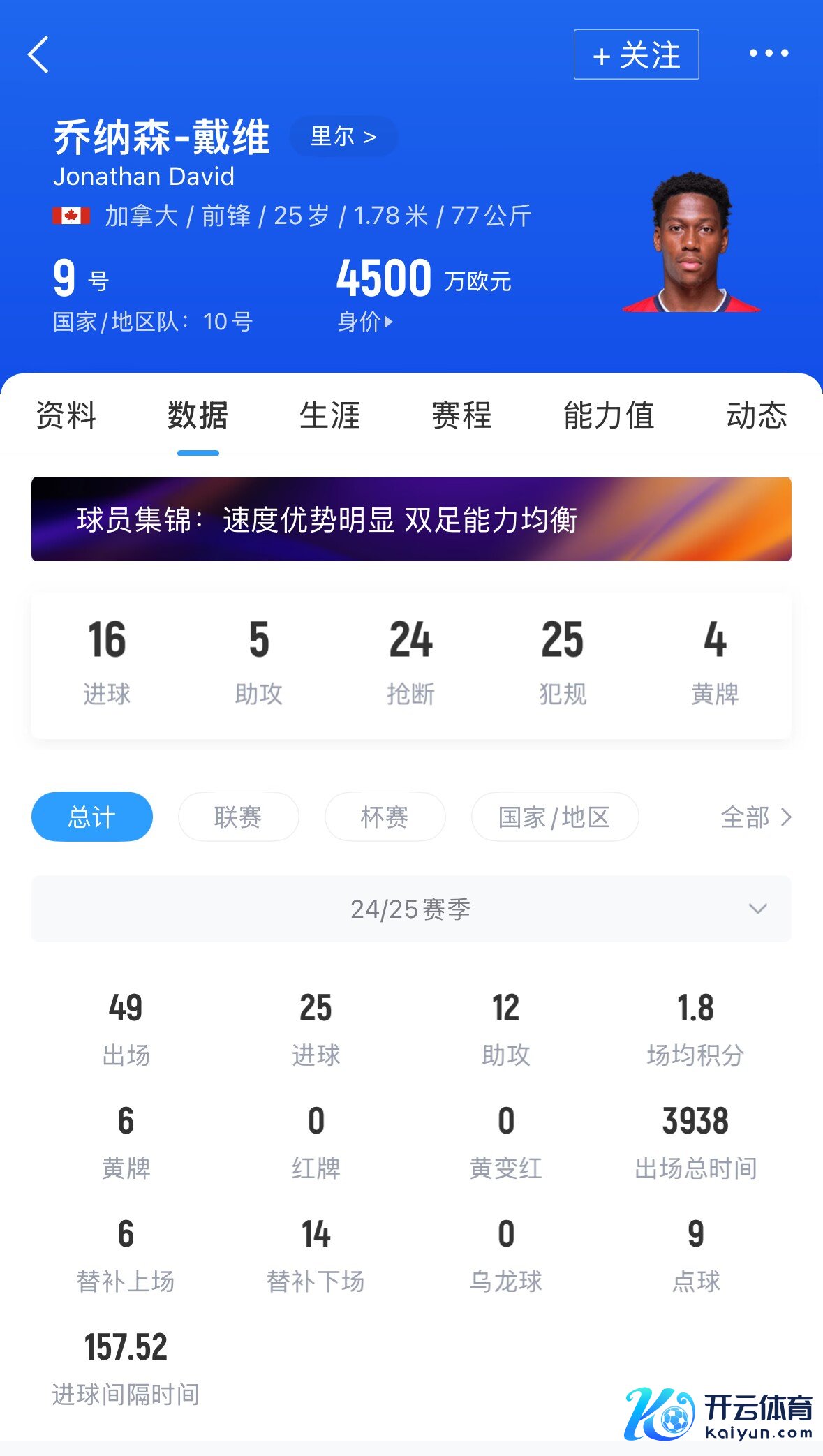Select the 总计 filter chip
Image resolution: width=823 pixels, height=1456 pixels.
[91, 817]
